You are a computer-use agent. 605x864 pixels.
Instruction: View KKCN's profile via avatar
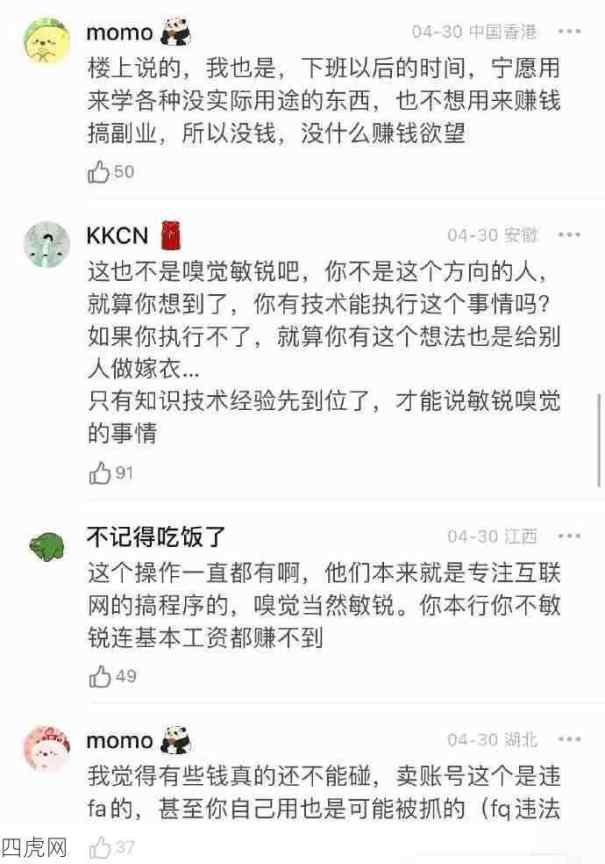pos(46,245)
